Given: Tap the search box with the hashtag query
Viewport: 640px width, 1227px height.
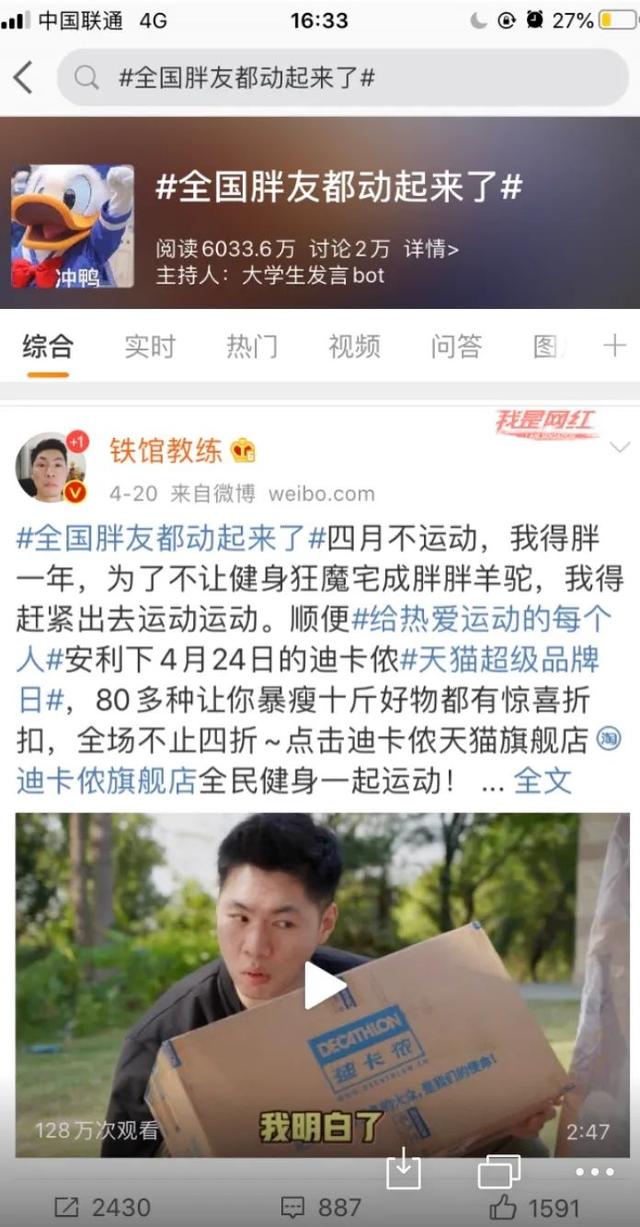Looking at the screenshot, I should pos(343,77).
